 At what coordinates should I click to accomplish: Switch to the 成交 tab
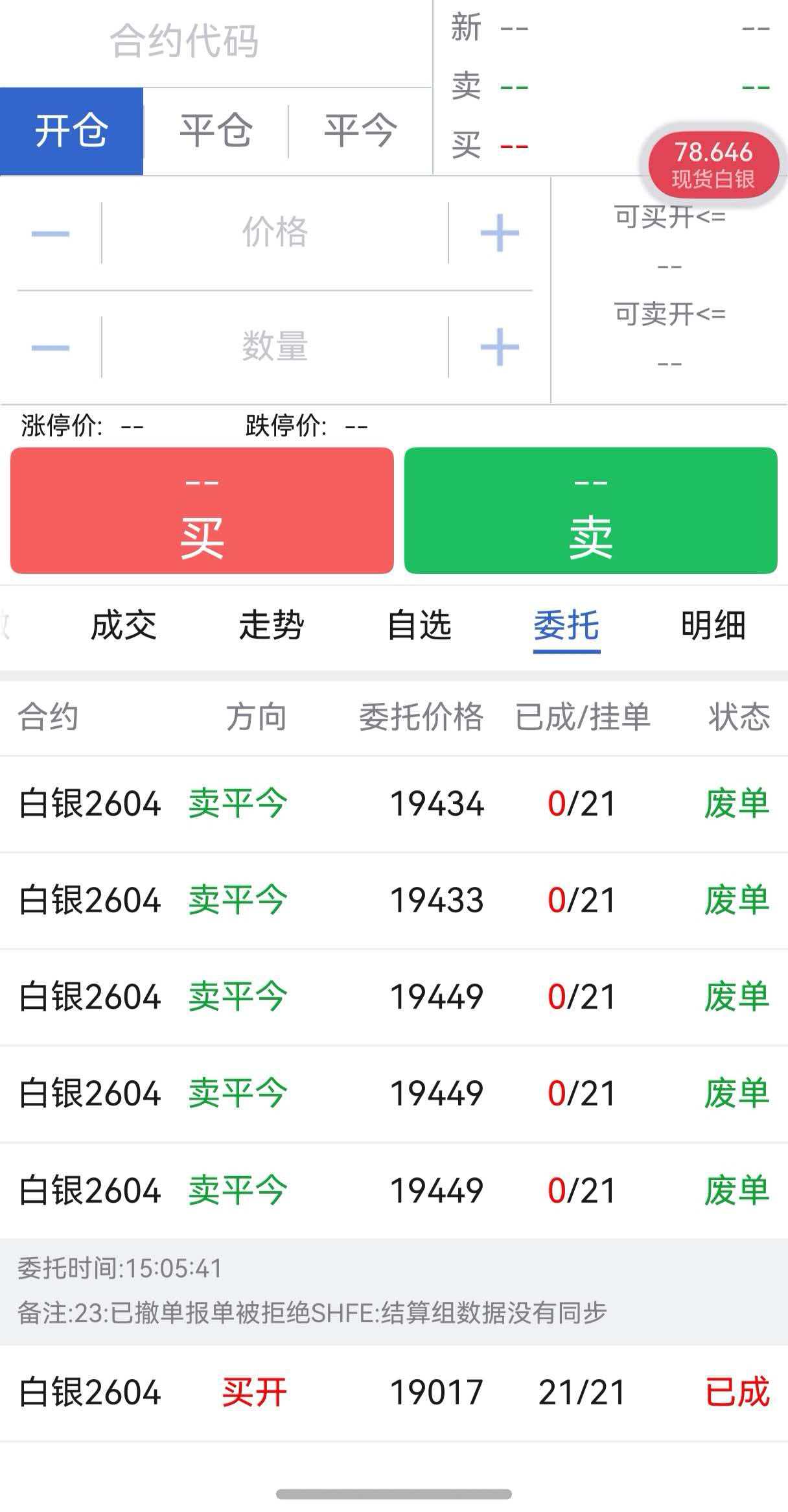pyautogui.click(x=123, y=626)
